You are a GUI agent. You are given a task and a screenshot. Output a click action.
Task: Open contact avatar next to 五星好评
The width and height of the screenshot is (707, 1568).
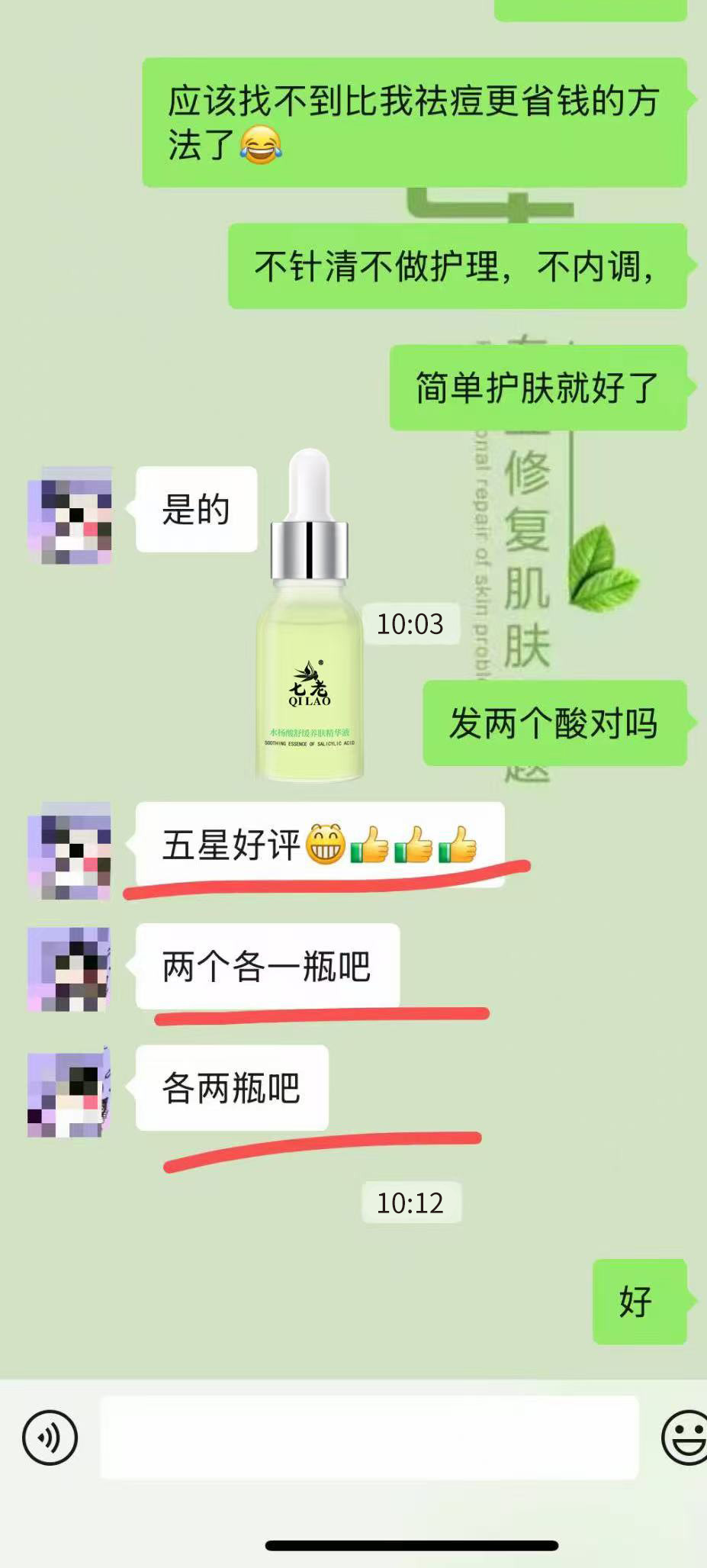click(x=70, y=852)
